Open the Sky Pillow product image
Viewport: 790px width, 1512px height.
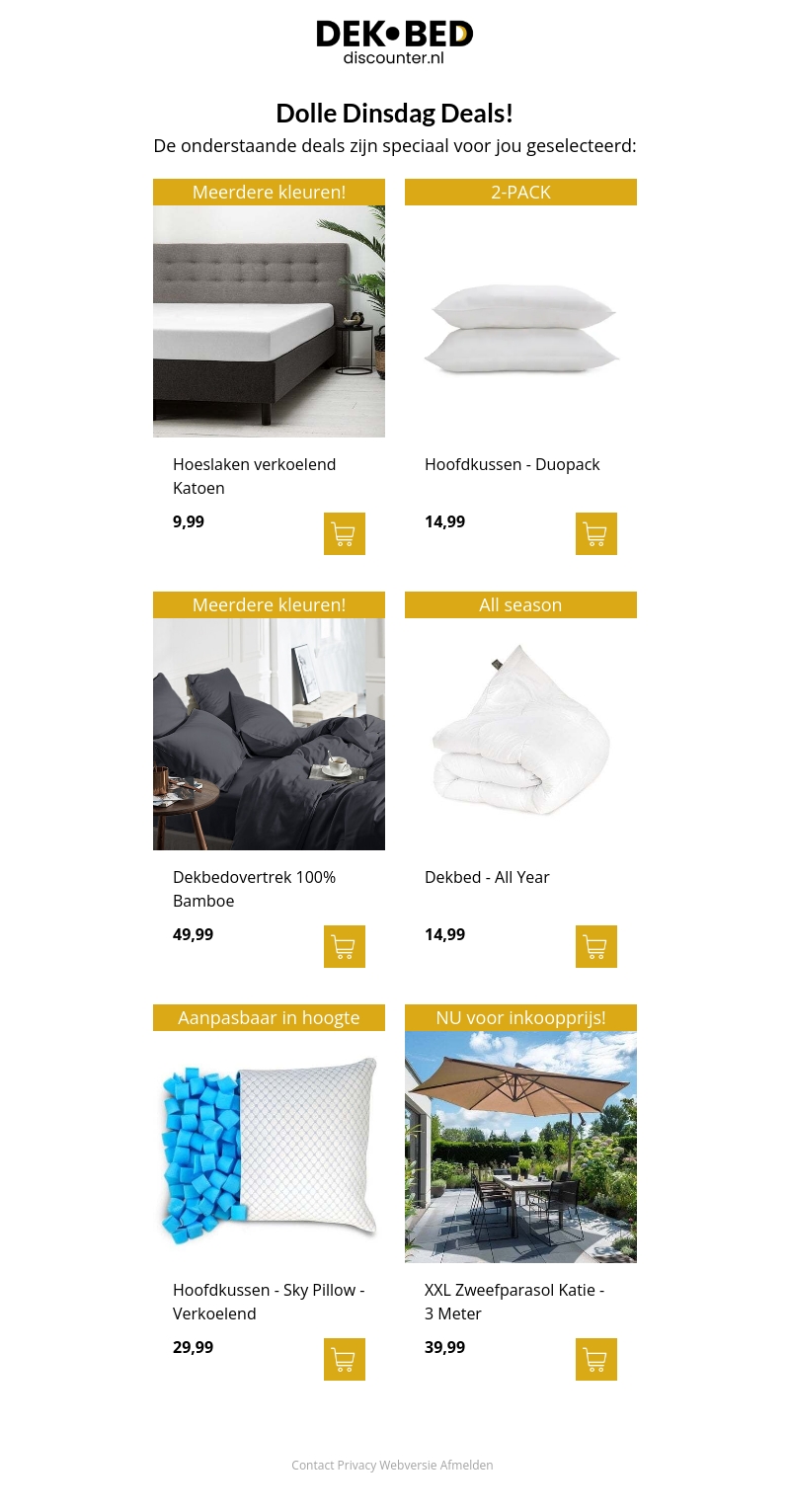269,1147
